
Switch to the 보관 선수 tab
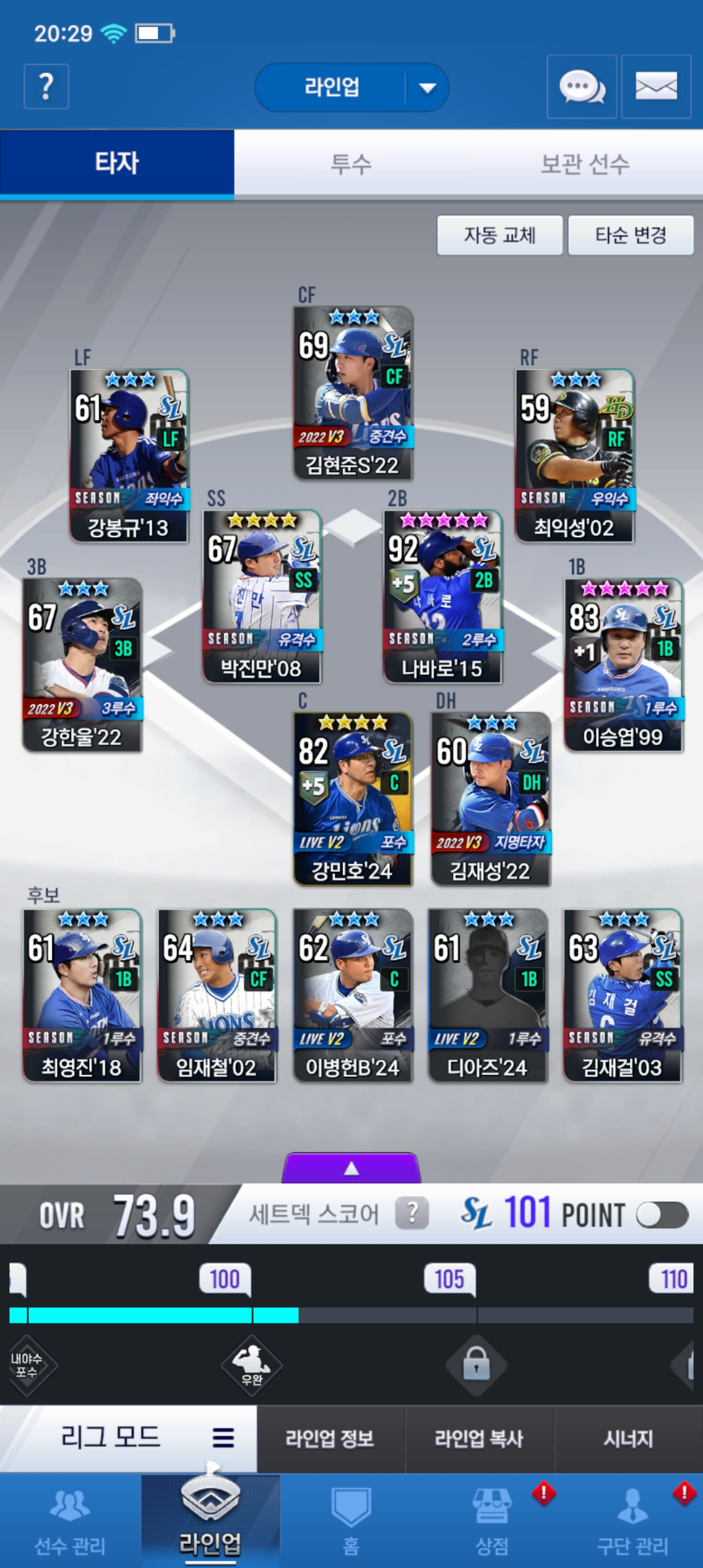point(585,163)
